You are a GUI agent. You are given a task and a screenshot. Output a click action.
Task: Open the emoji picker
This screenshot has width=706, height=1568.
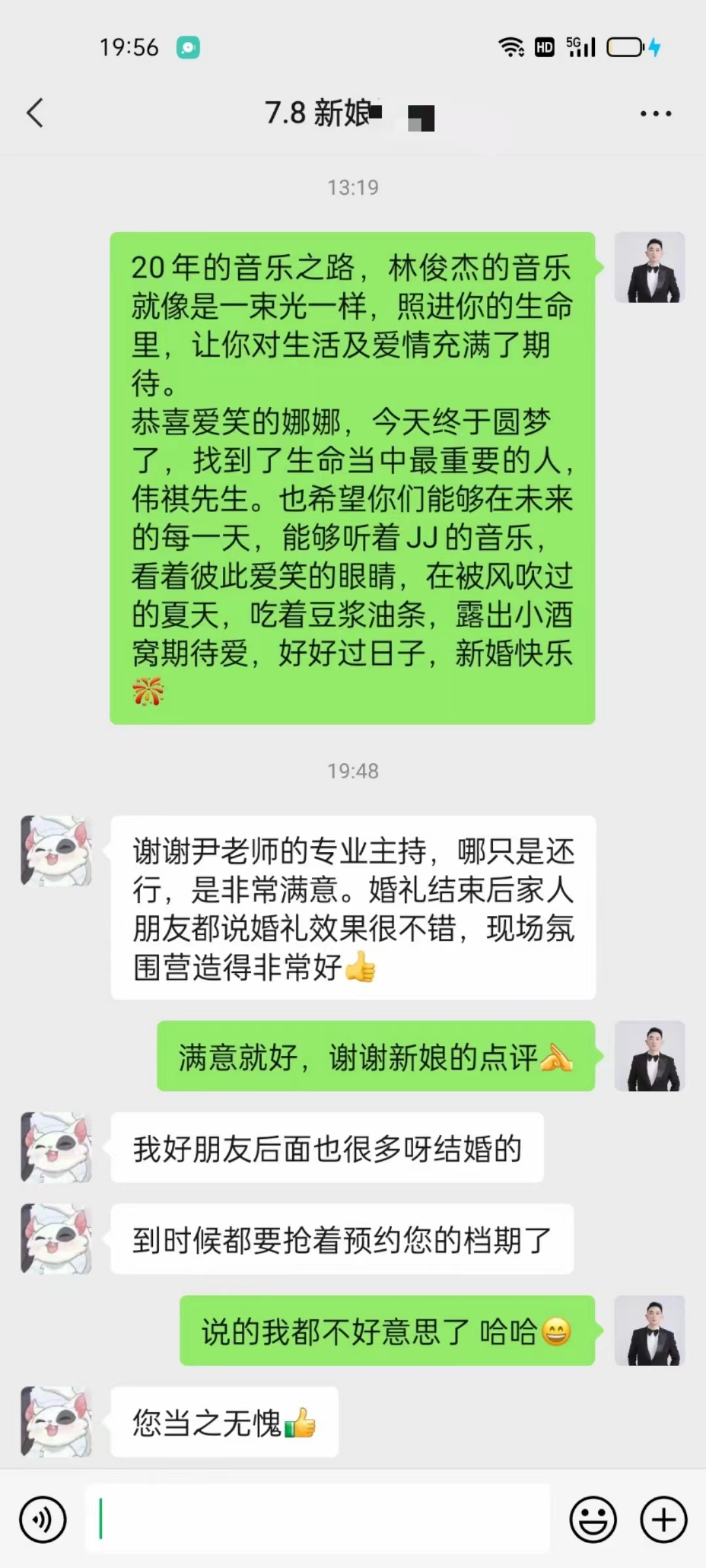pyautogui.click(x=593, y=1520)
